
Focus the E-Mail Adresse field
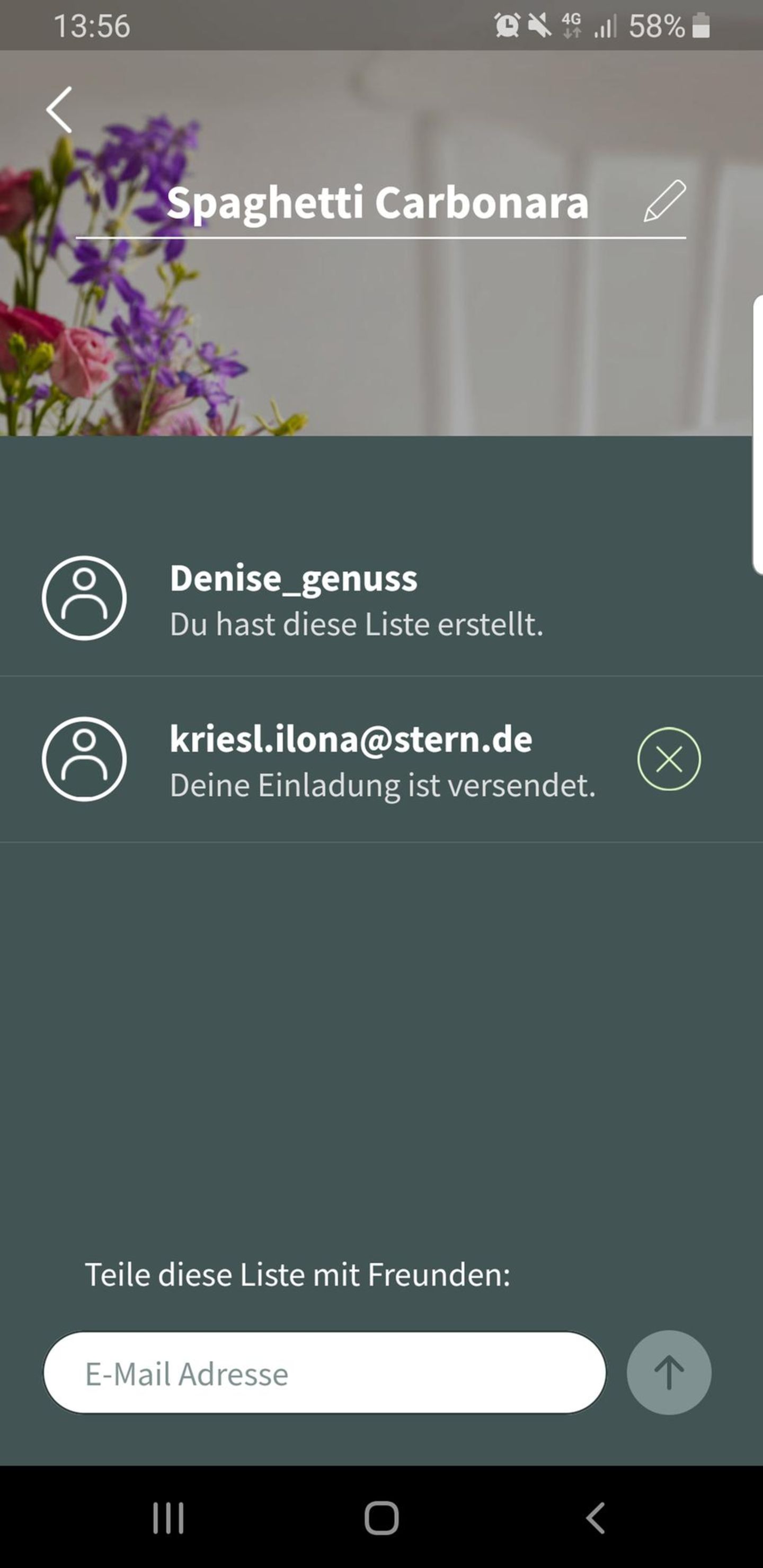324,1373
